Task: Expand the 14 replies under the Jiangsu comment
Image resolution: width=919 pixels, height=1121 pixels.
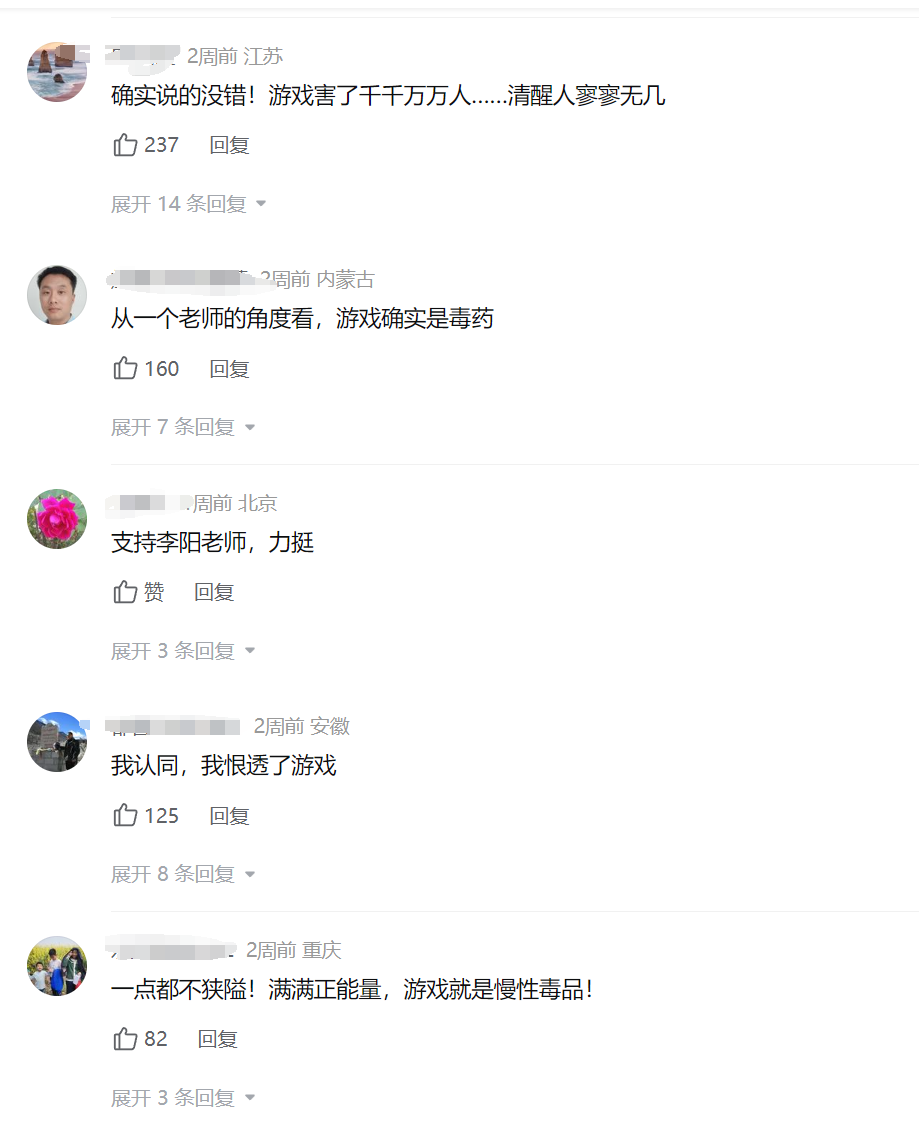Action: tap(188, 204)
